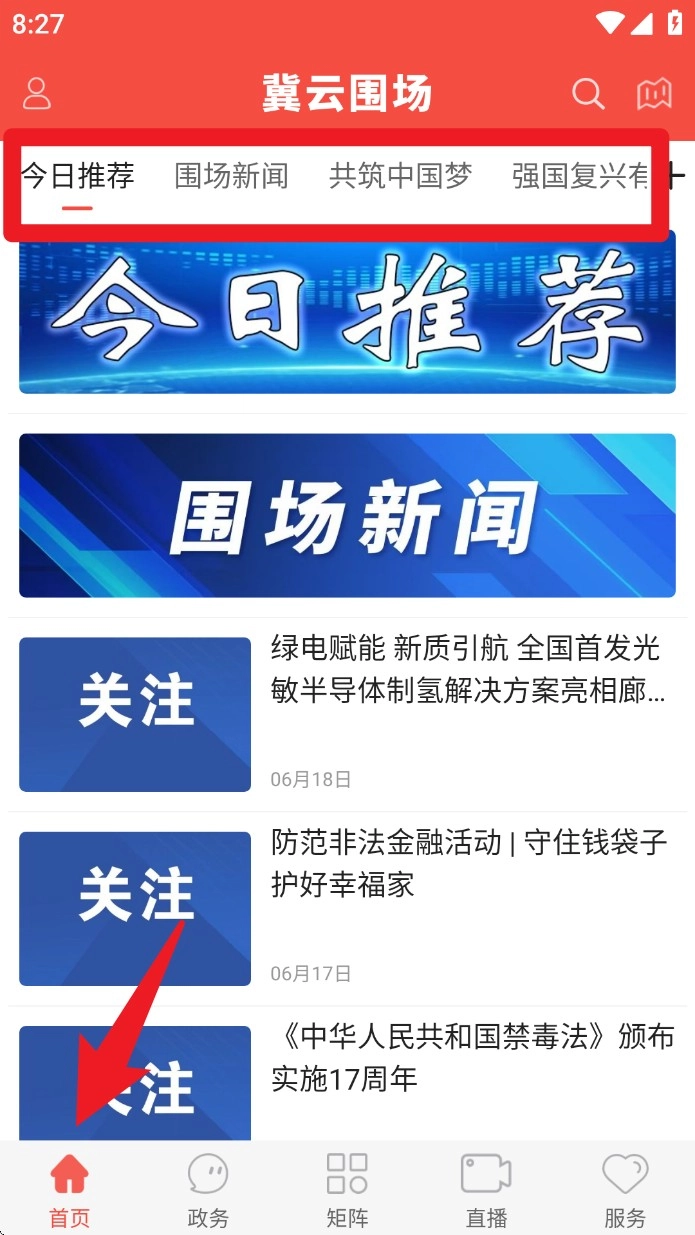Switch to the 直播 bottom tab
695x1235 pixels.
pyautogui.click(x=486, y=1189)
